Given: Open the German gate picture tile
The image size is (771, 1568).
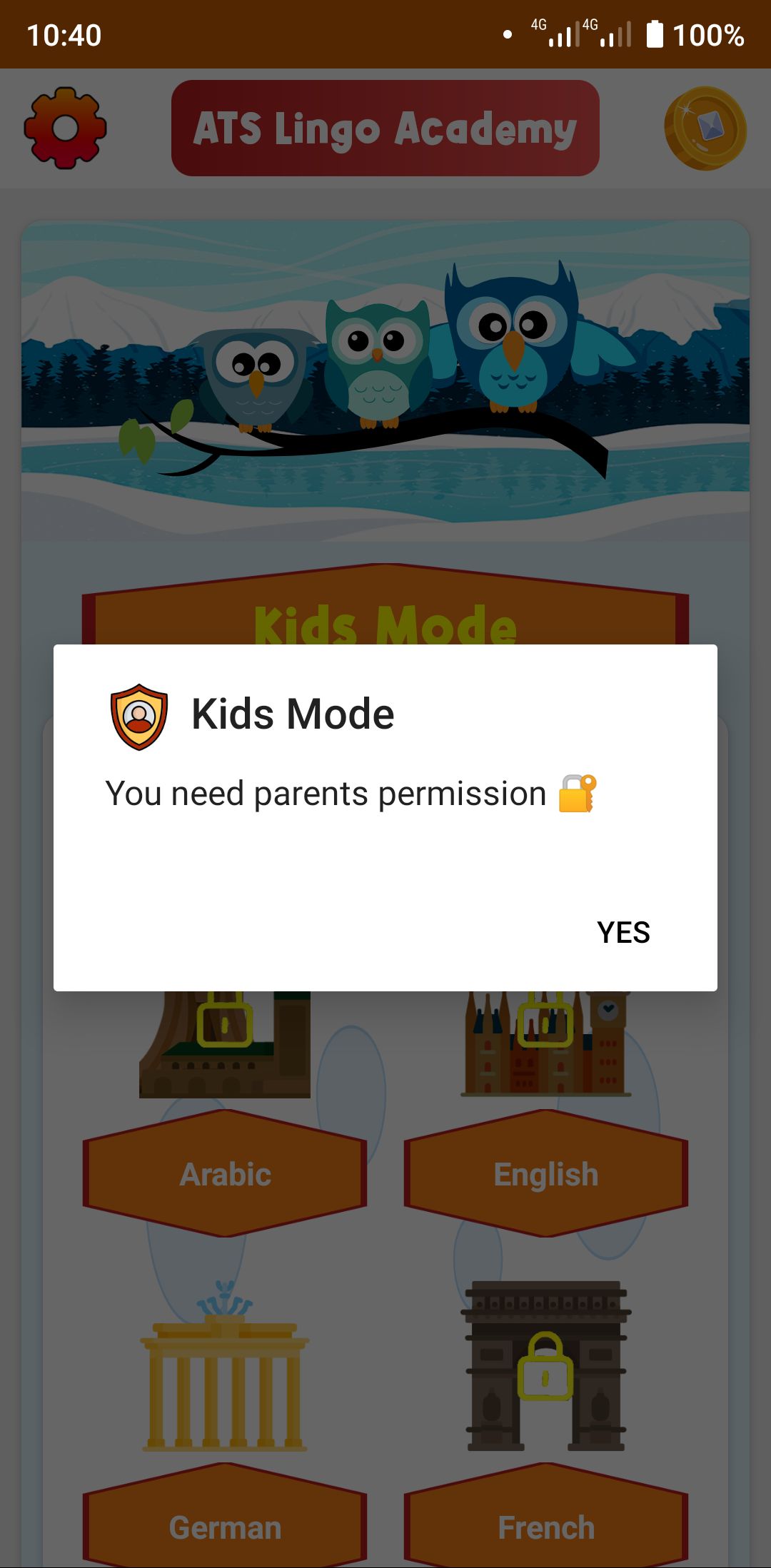Looking at the screenshot, I should [225, 1366].
